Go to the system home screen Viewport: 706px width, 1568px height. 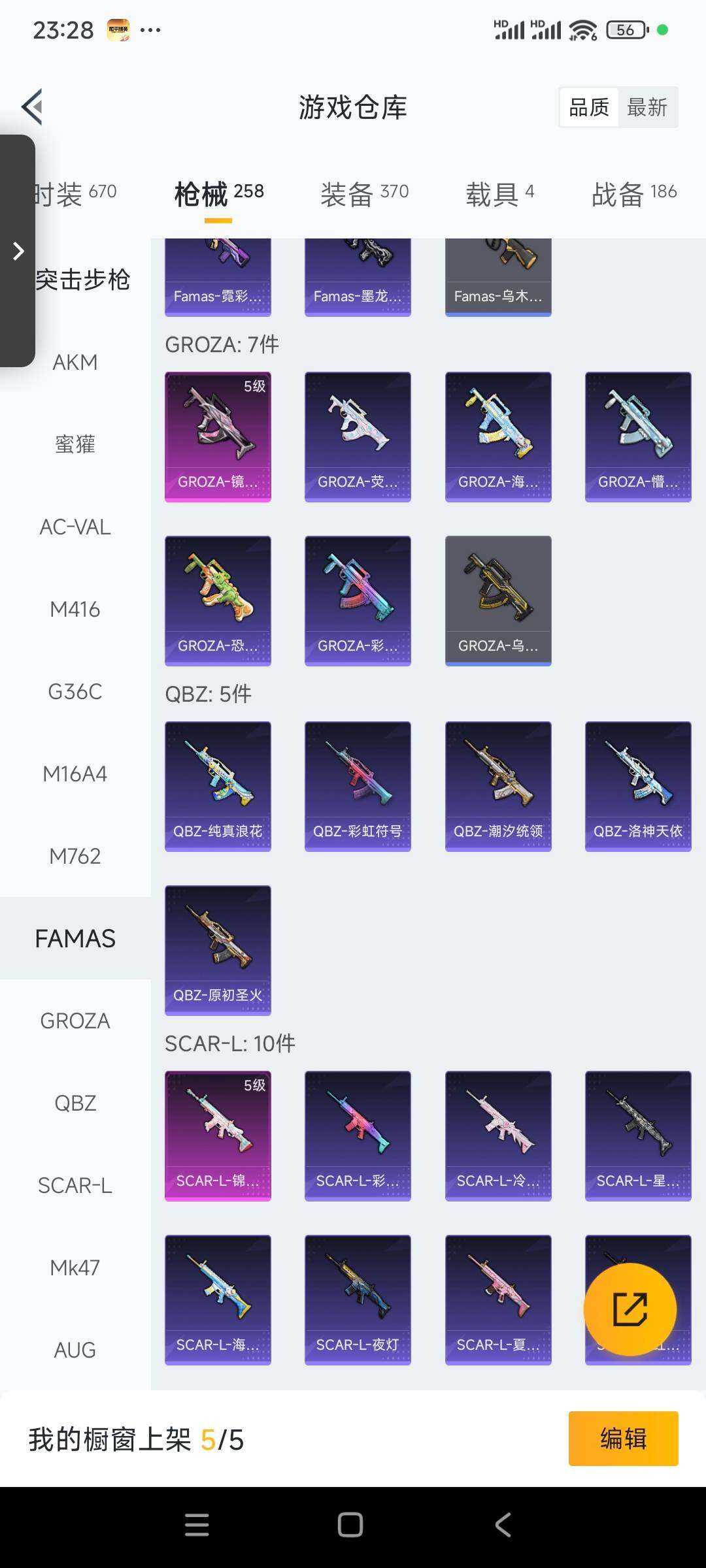point(350,1525)
